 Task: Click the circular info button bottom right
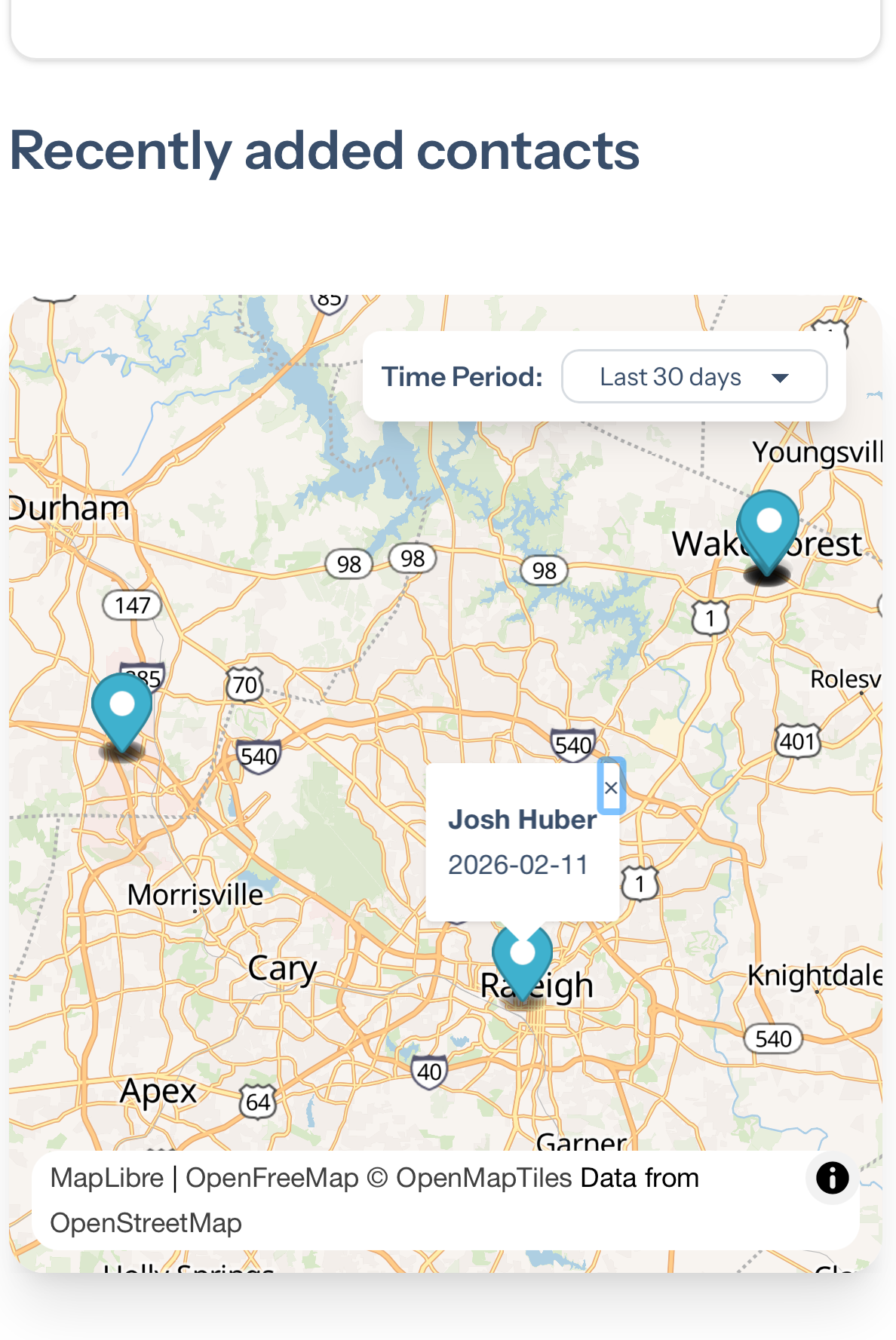[831, 1177]
